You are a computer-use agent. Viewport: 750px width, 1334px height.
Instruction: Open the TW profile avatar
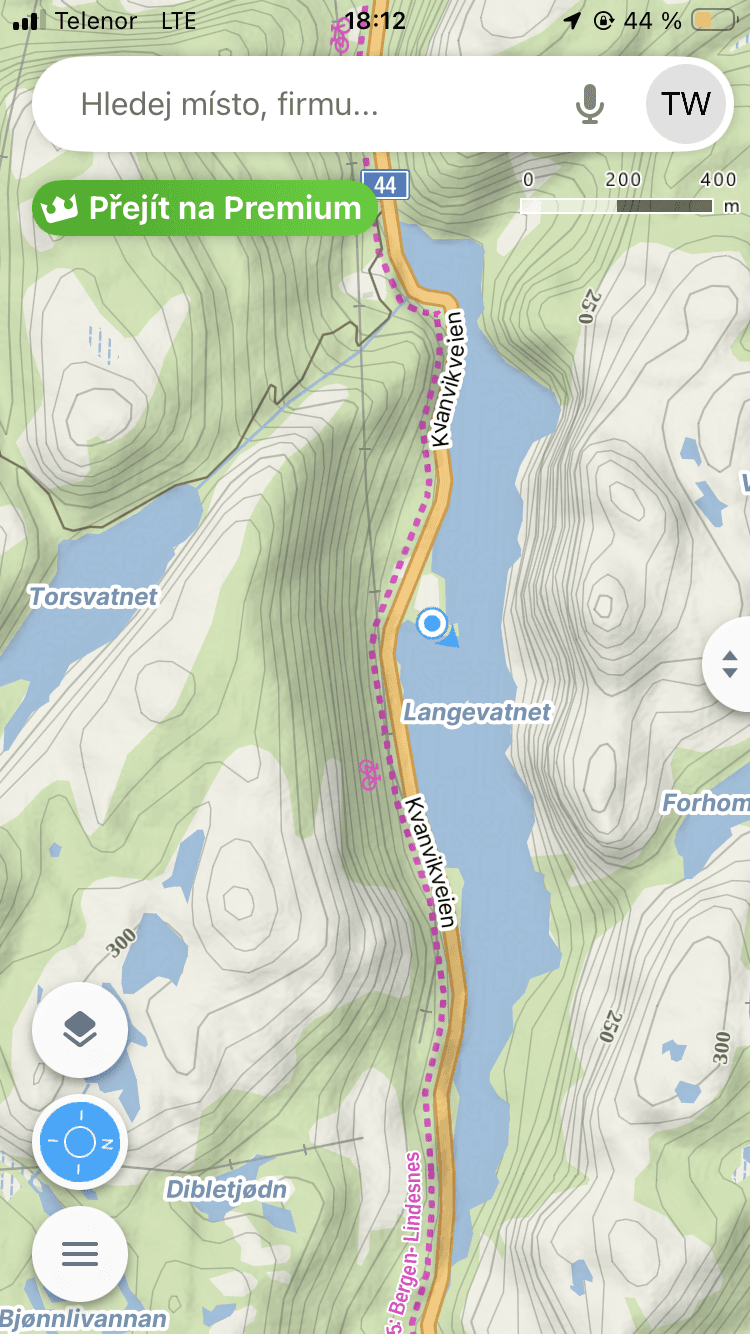(686, 104)
